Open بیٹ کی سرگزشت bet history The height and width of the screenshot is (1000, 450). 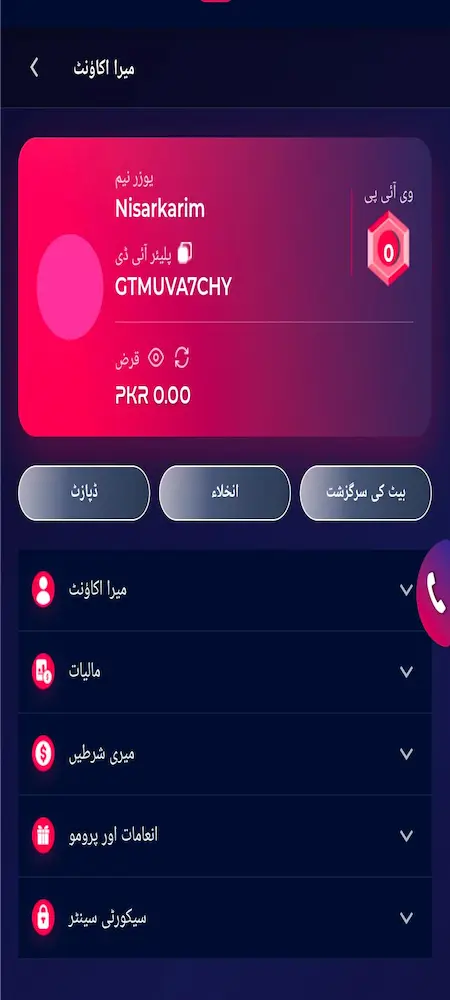click(365, 493)
